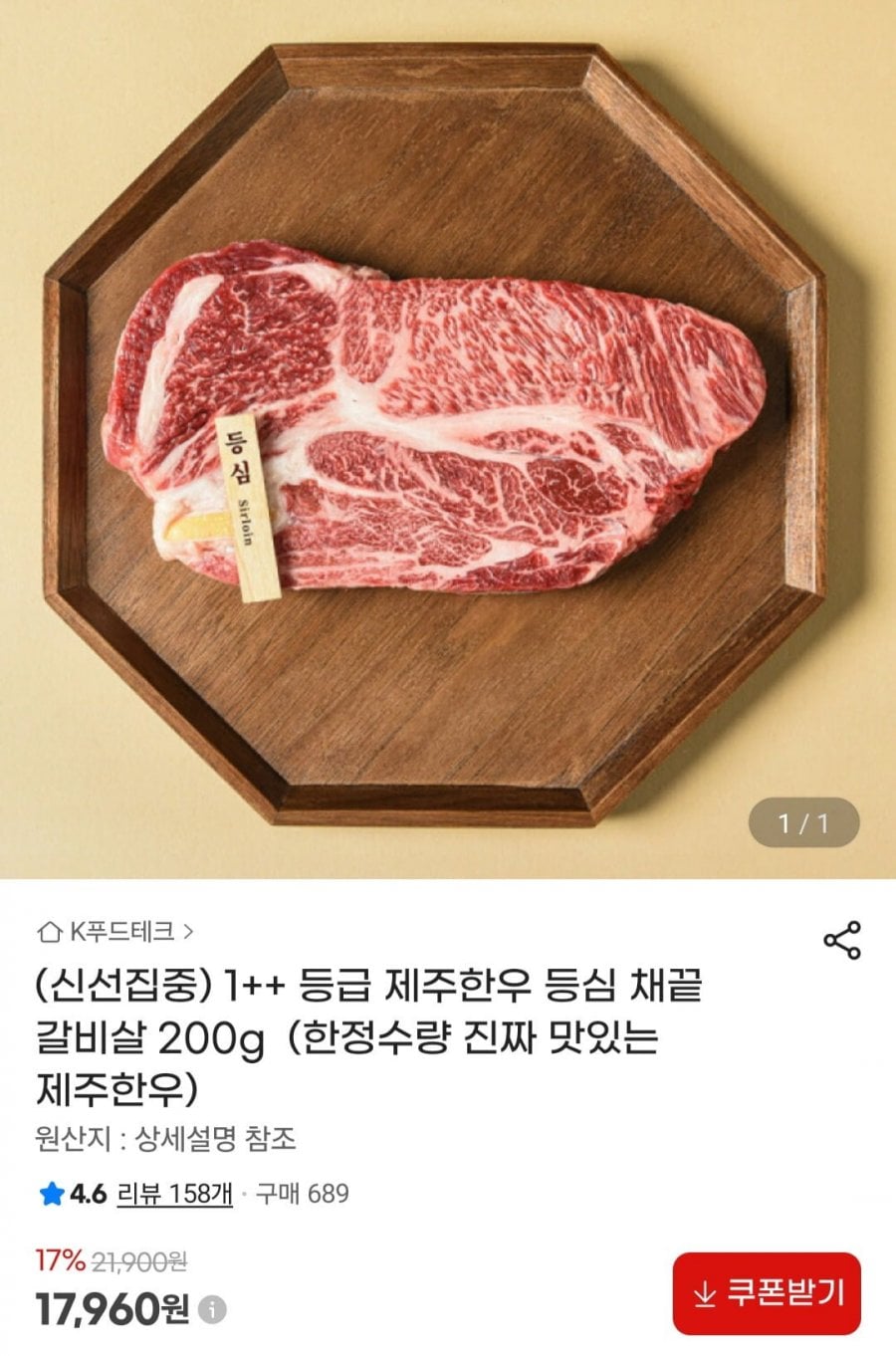Open the 리뷰 158개 reviews link
896x1356 pixels.
click(x=174, y=1193)
